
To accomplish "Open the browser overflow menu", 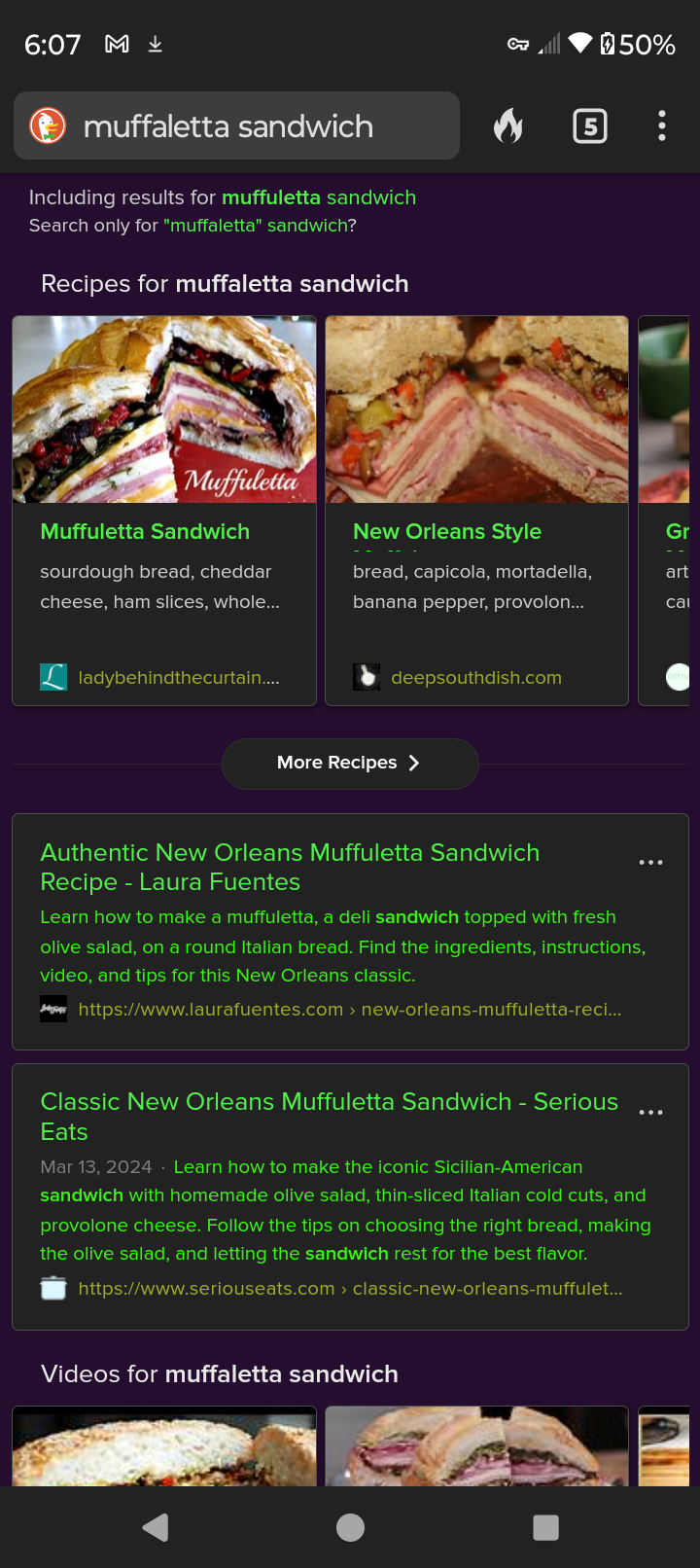I will (x=662, y=125).
